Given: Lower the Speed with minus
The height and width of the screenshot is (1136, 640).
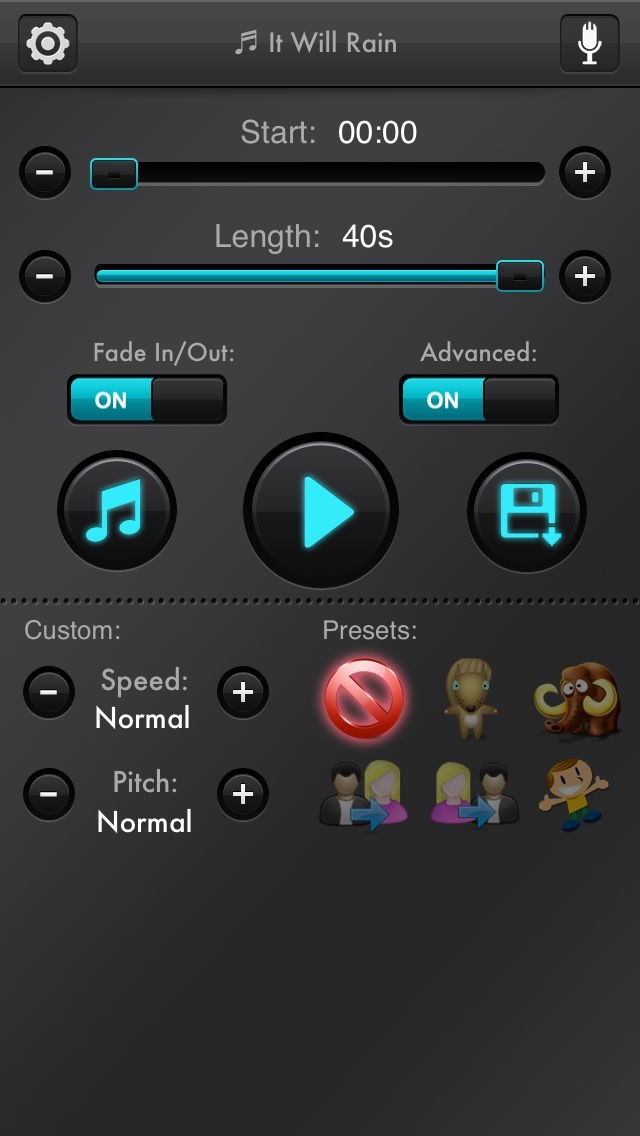Looking at the screenshot, I should (49, 692).
